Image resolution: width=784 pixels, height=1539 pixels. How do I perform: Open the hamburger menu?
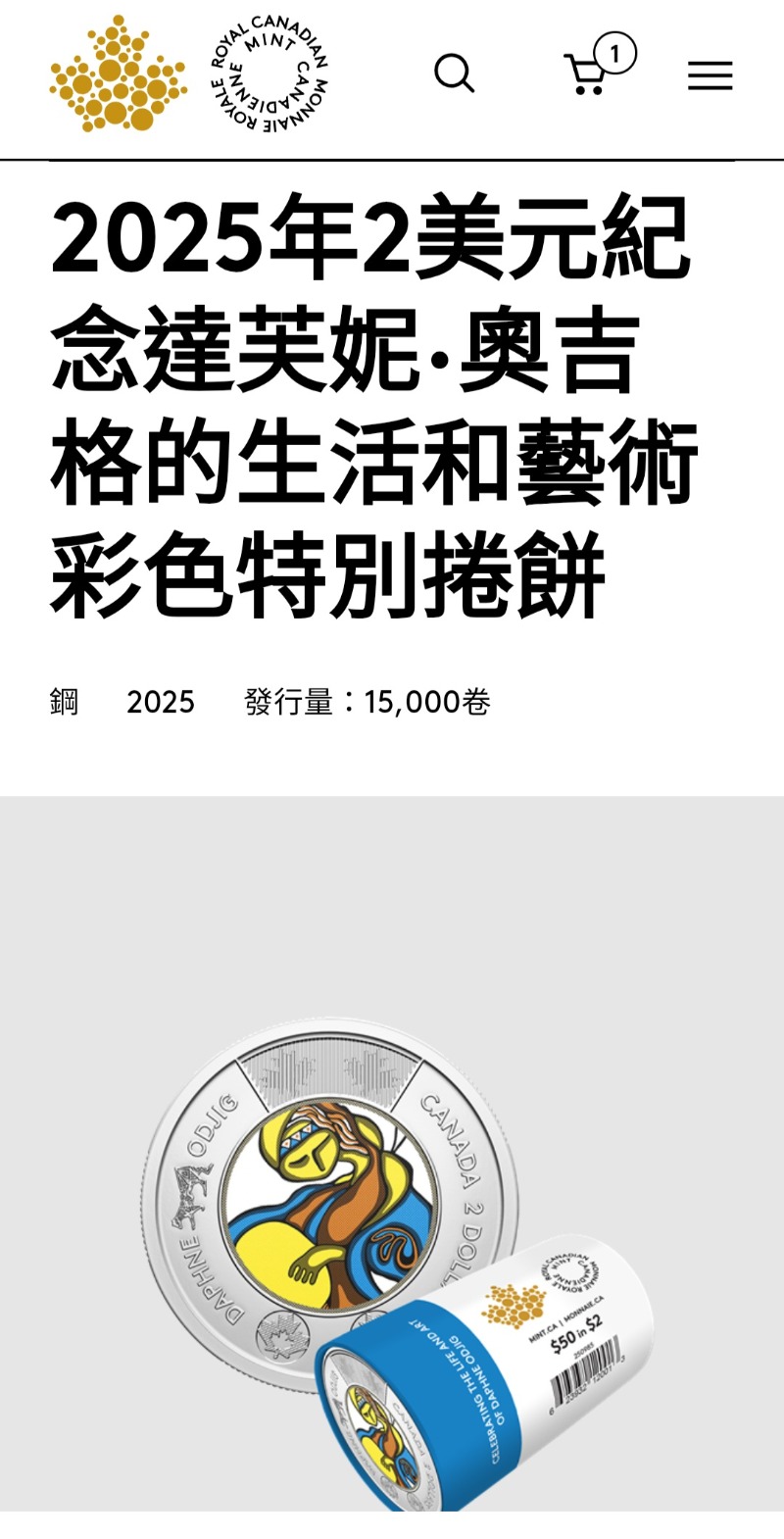point(710,75)
